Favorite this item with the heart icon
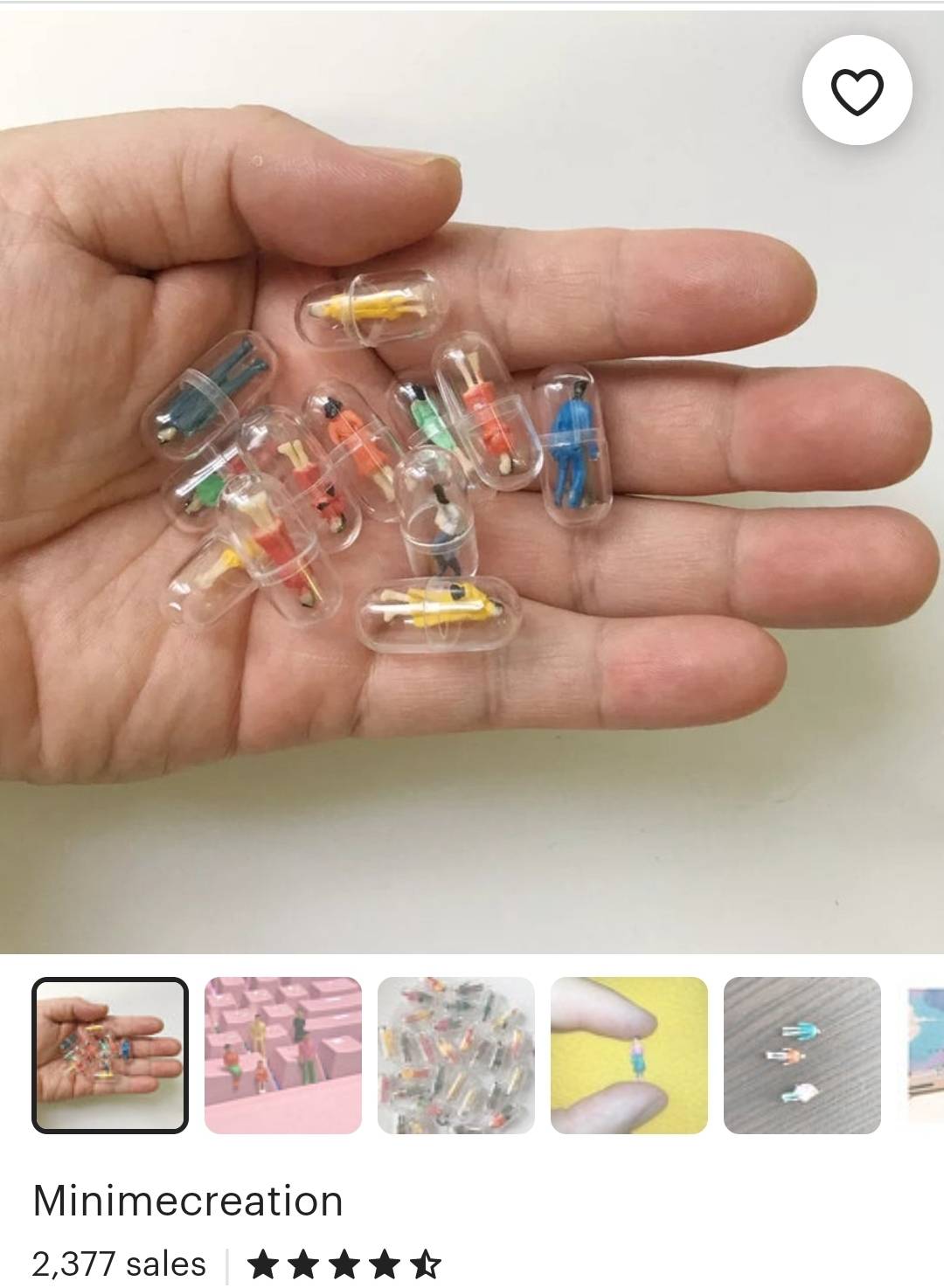Viewport: 944px width, 1288px height. [x=857, y=90]
